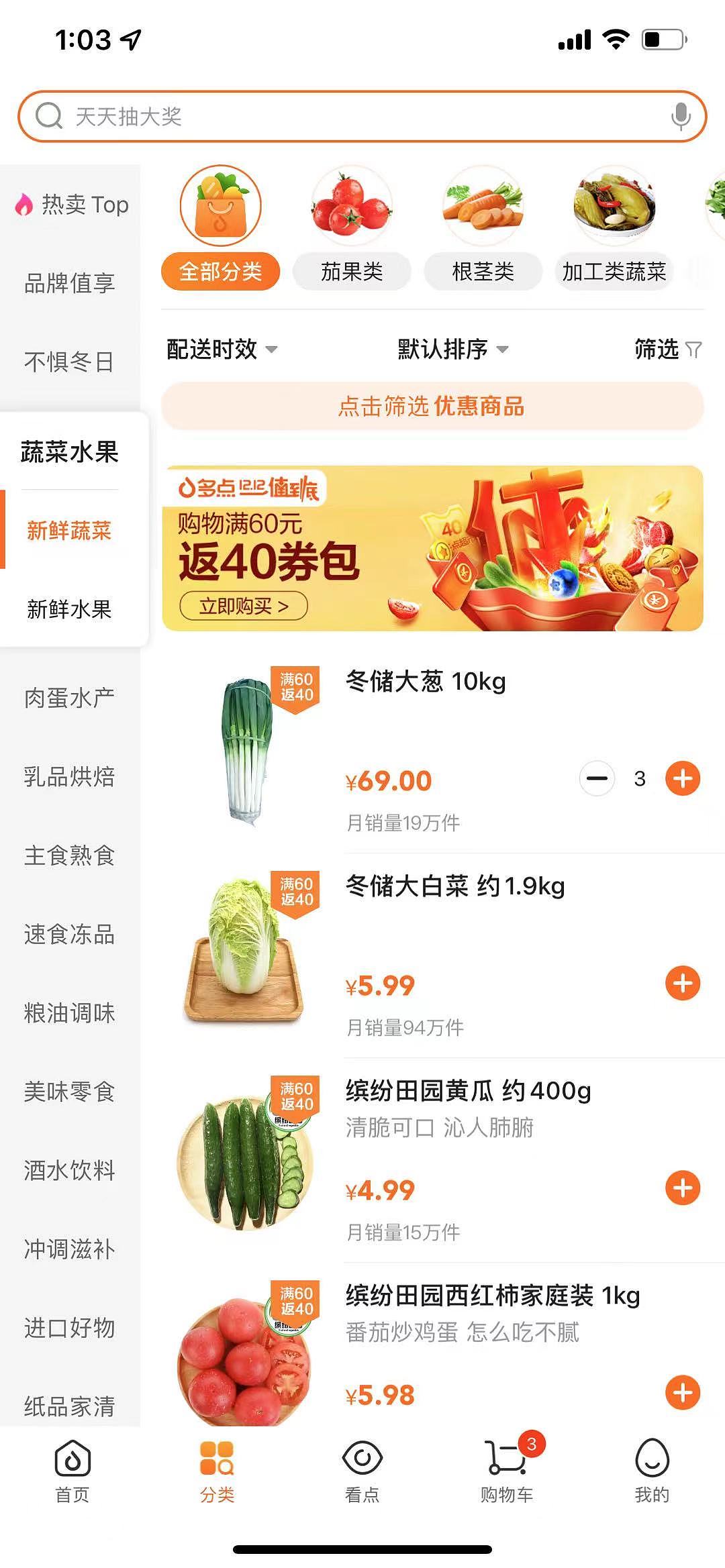Choose the 加工类蔬菜 category chip
The height and width of the screenshot is (1568, 725).
point(614,272)
